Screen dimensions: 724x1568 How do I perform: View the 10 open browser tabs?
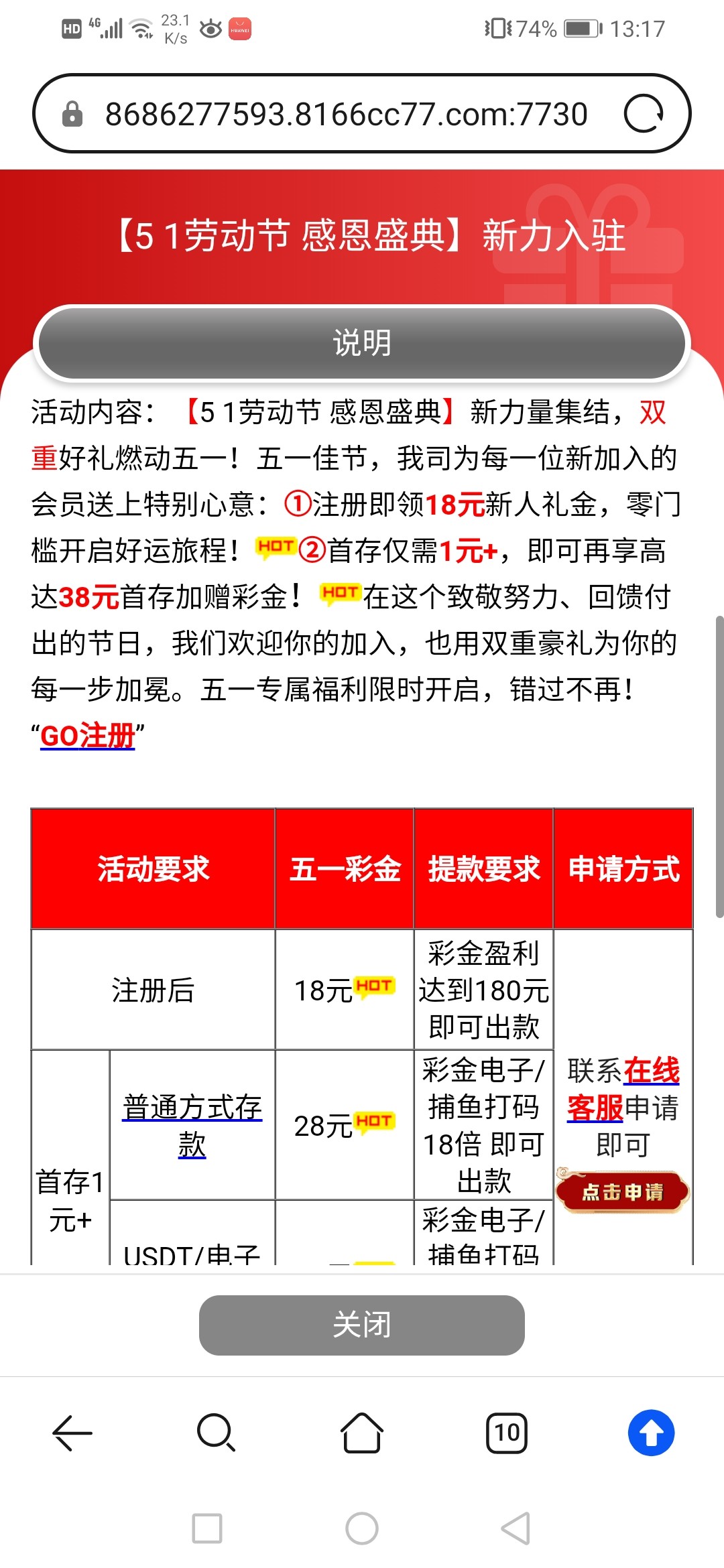(x=507, y=1433)
